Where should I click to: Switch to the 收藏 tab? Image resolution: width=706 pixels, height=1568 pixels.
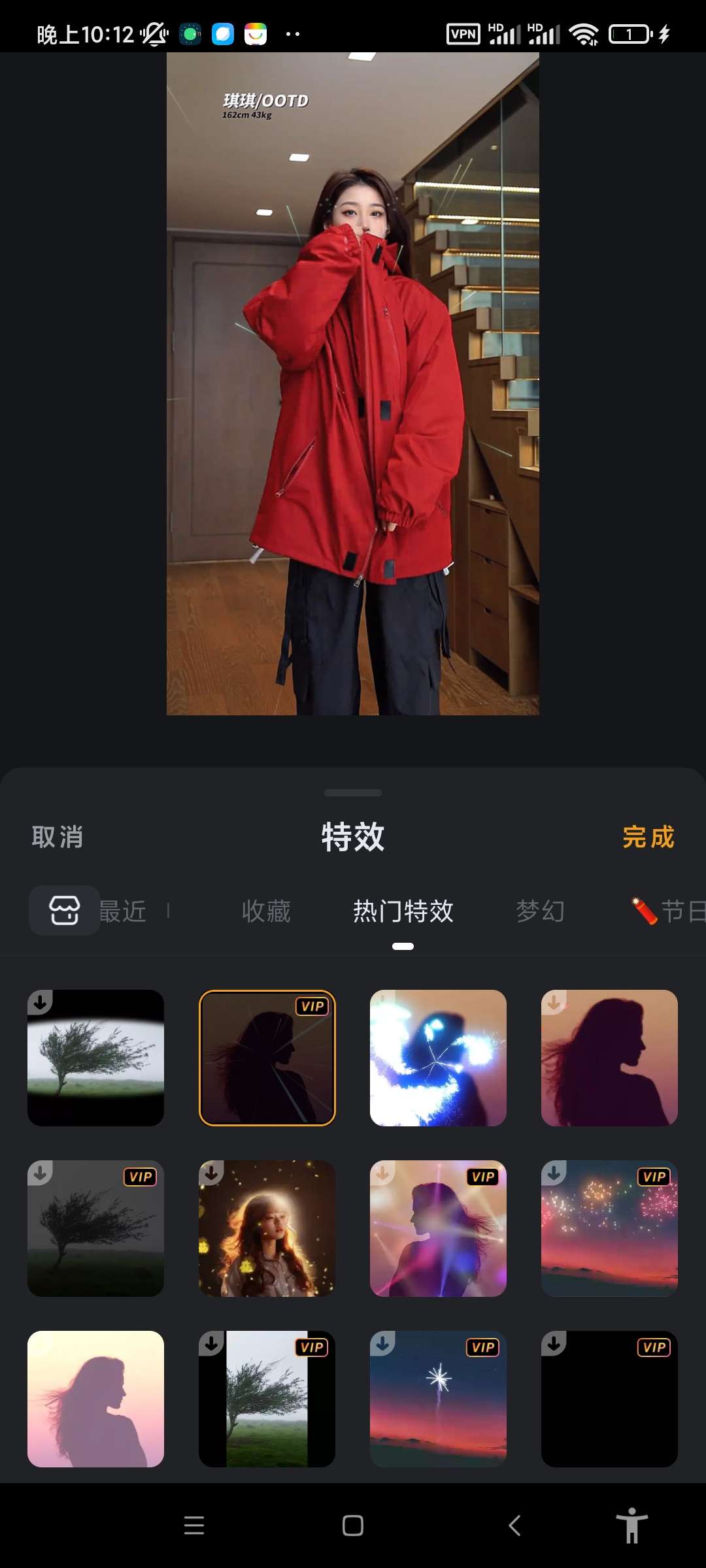266,911
